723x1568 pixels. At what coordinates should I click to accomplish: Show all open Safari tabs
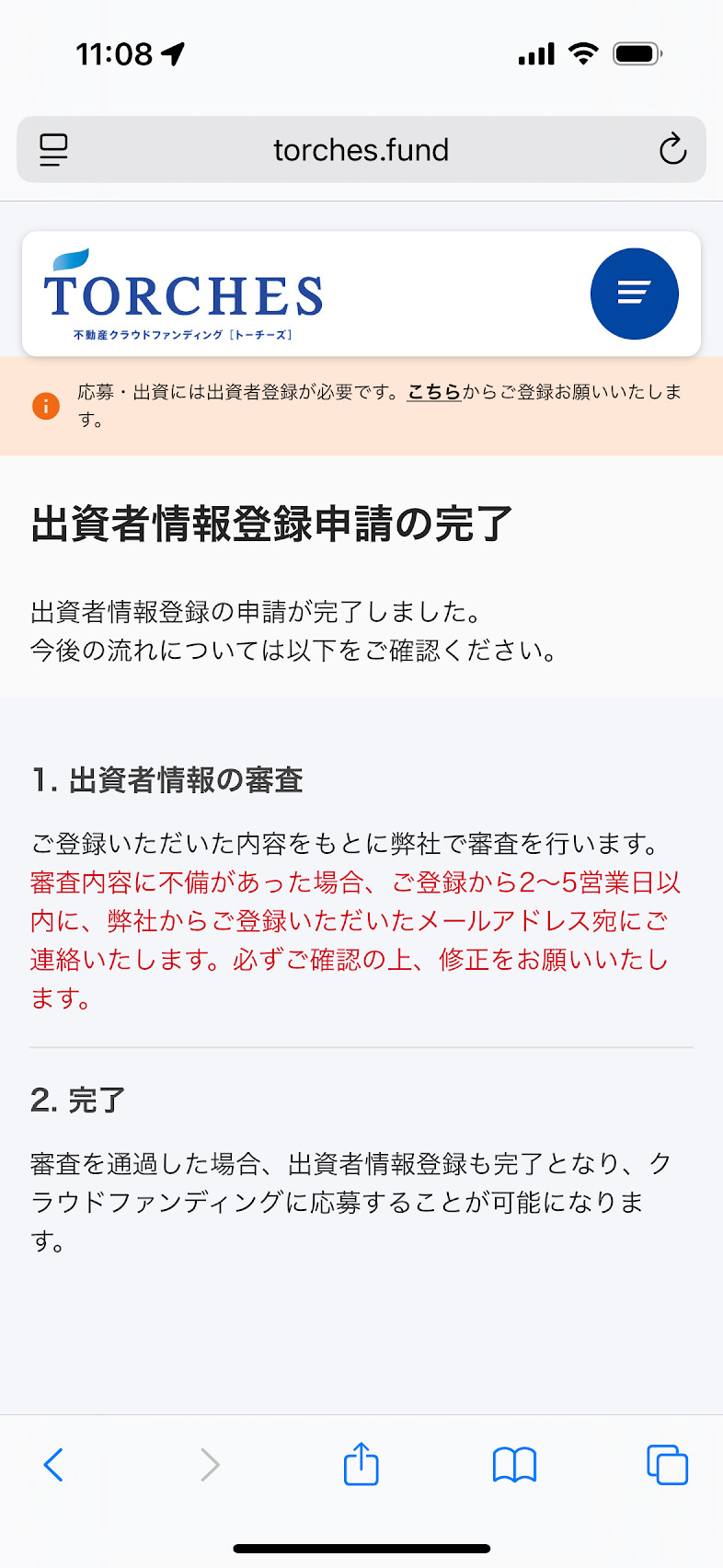click(x=667, y=1464)
